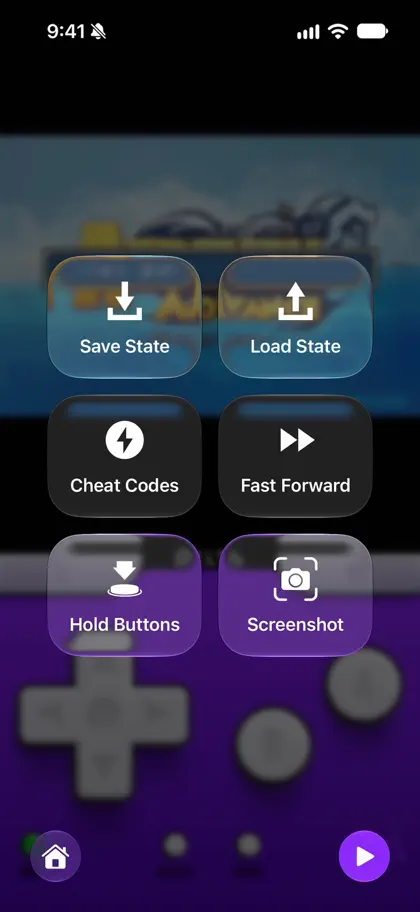
Task: Tap the Save State button
Action: 124,317
